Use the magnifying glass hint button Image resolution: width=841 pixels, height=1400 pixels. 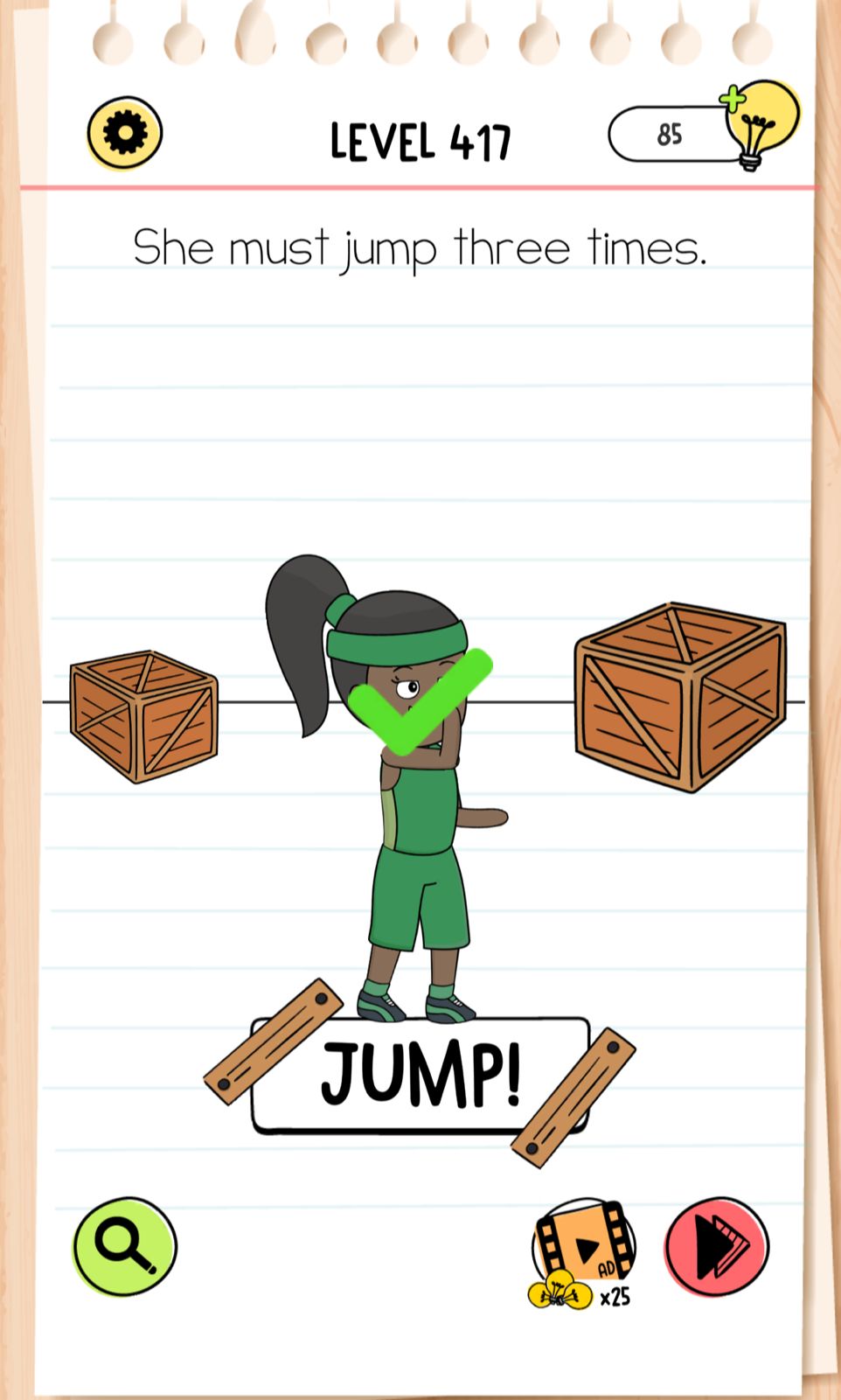click(125, 1246)
